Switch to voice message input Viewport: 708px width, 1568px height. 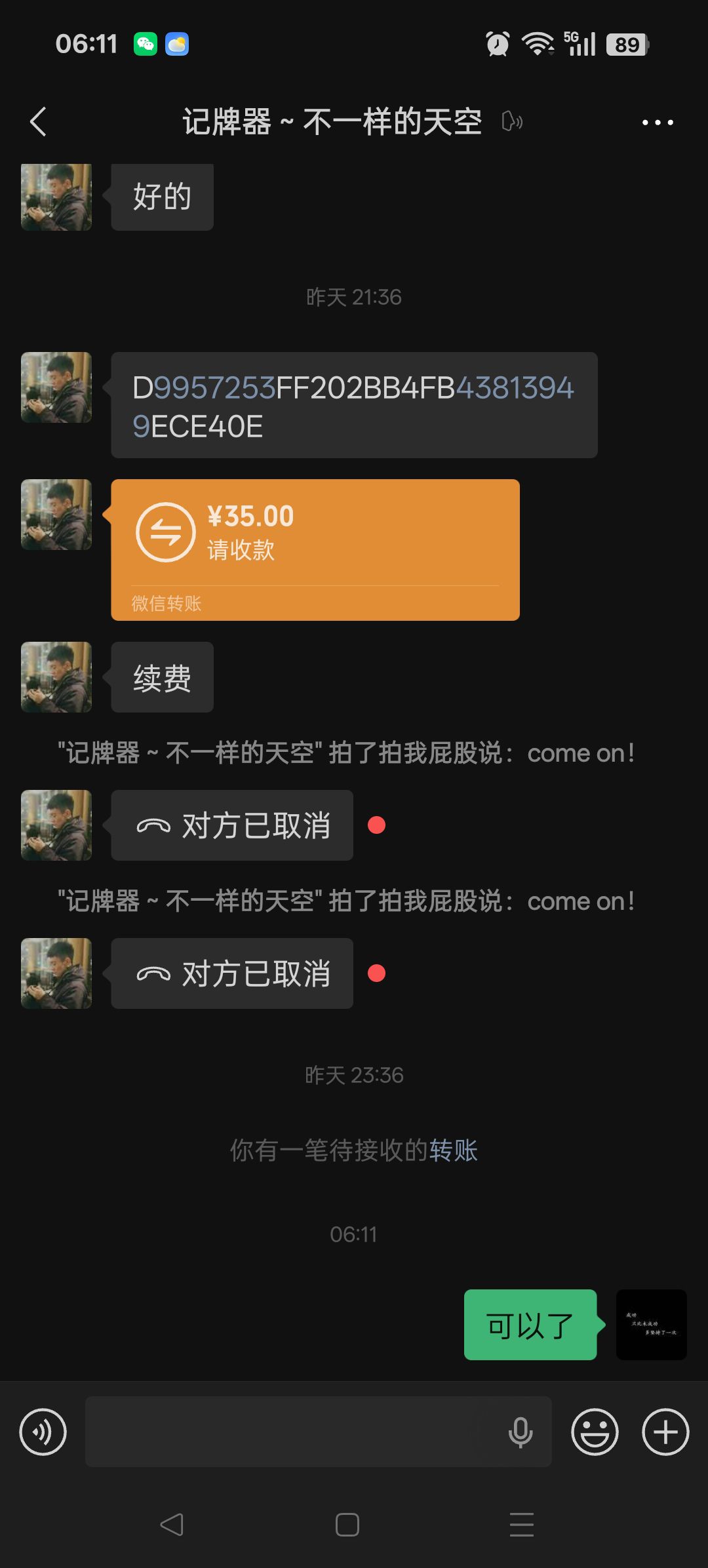coord(43,1432)
